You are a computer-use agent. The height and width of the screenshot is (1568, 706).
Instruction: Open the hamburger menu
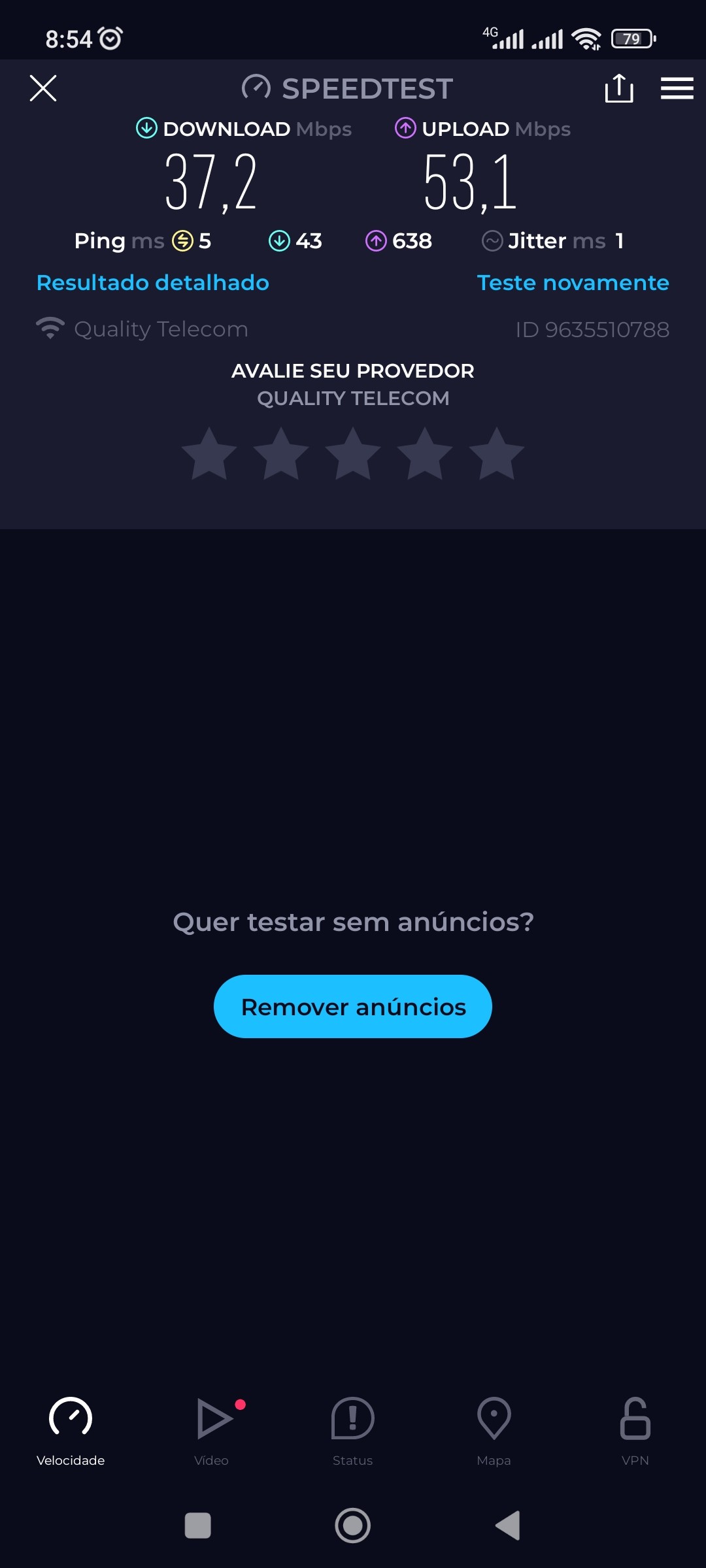click(677, 88)
